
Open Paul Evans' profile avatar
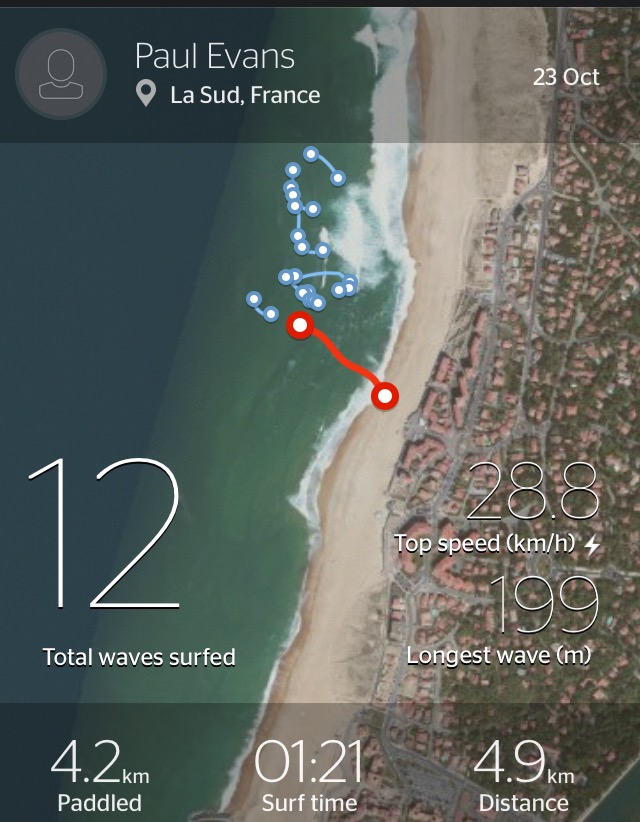click(61, 74)
